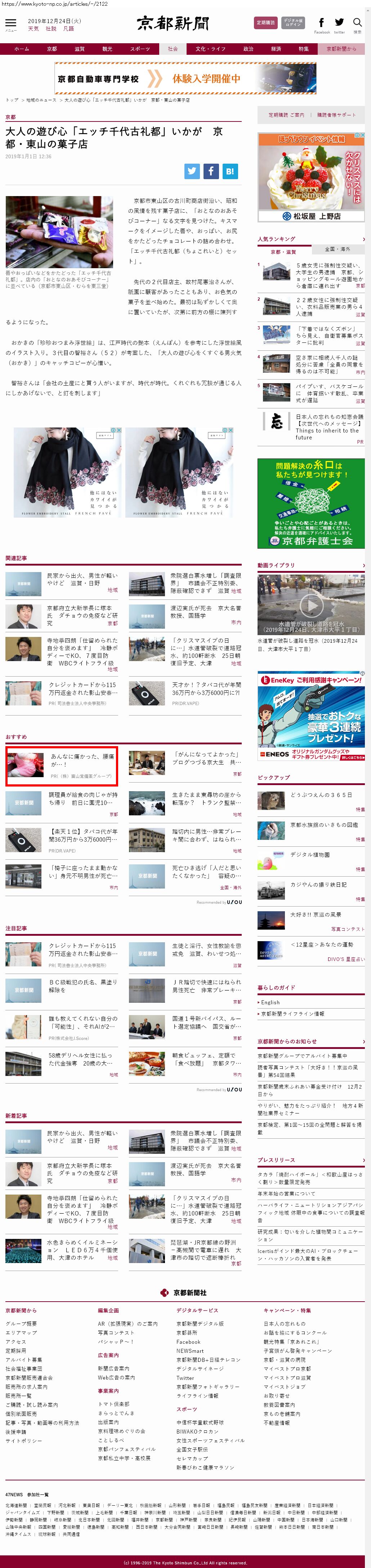Screen dimensions: 371x1568
Task: Switch to the スポーツ nav tab
Action: [140, 49]
